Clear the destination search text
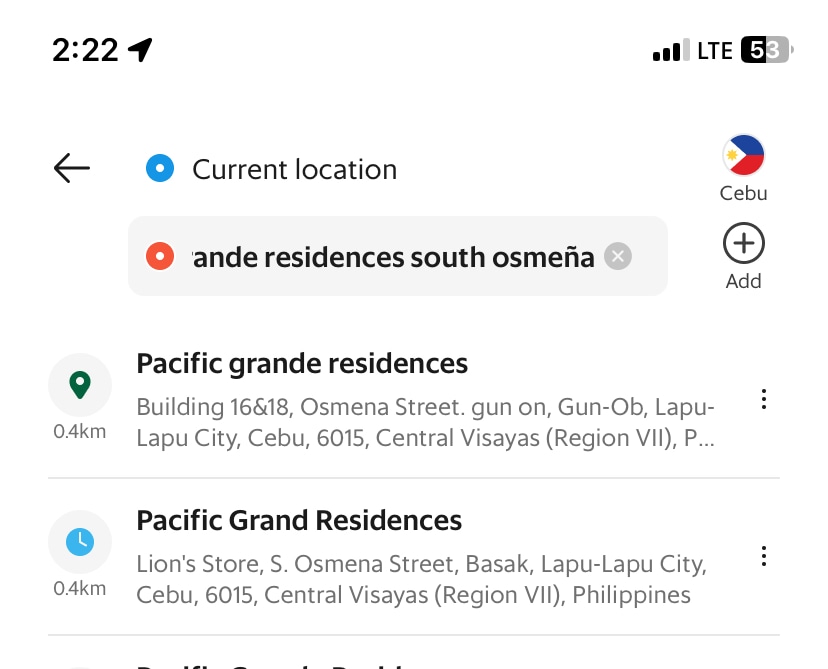 click(618, 257)
